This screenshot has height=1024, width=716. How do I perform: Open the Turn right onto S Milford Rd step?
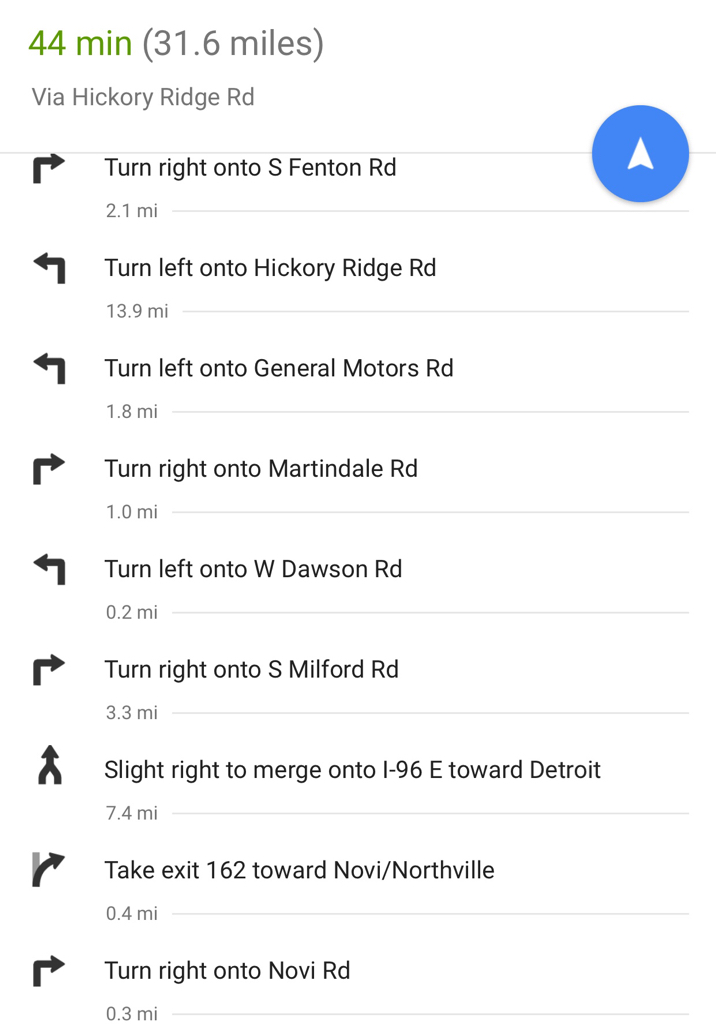(251, 669)
